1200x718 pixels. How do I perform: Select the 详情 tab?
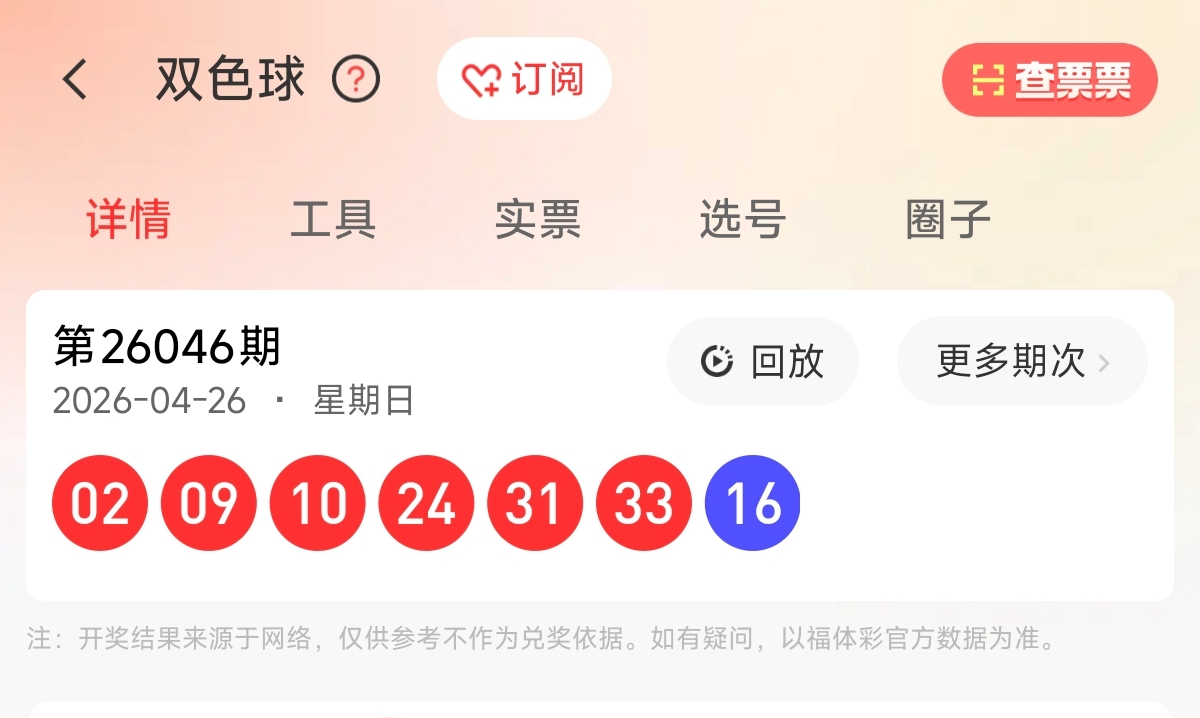pos(128,219)
